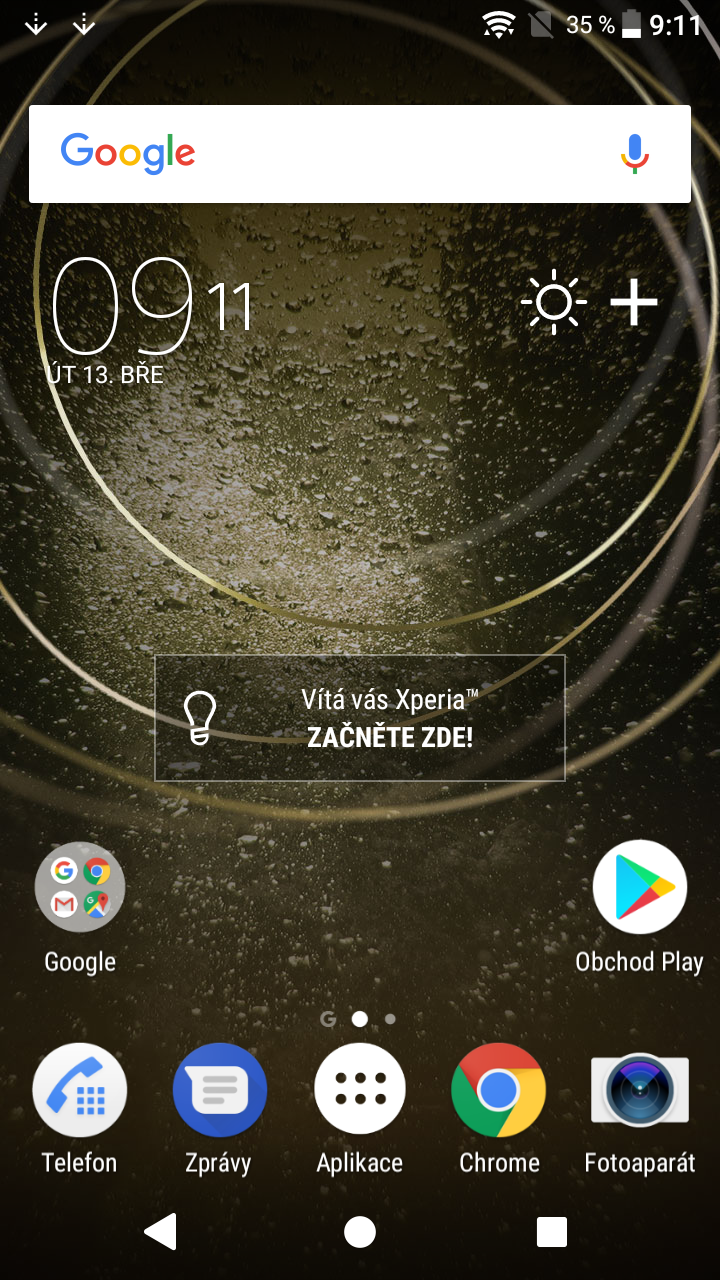Open the Telefon dialer app
This screenshot has width=720, height=1280.
(80, 1090)
